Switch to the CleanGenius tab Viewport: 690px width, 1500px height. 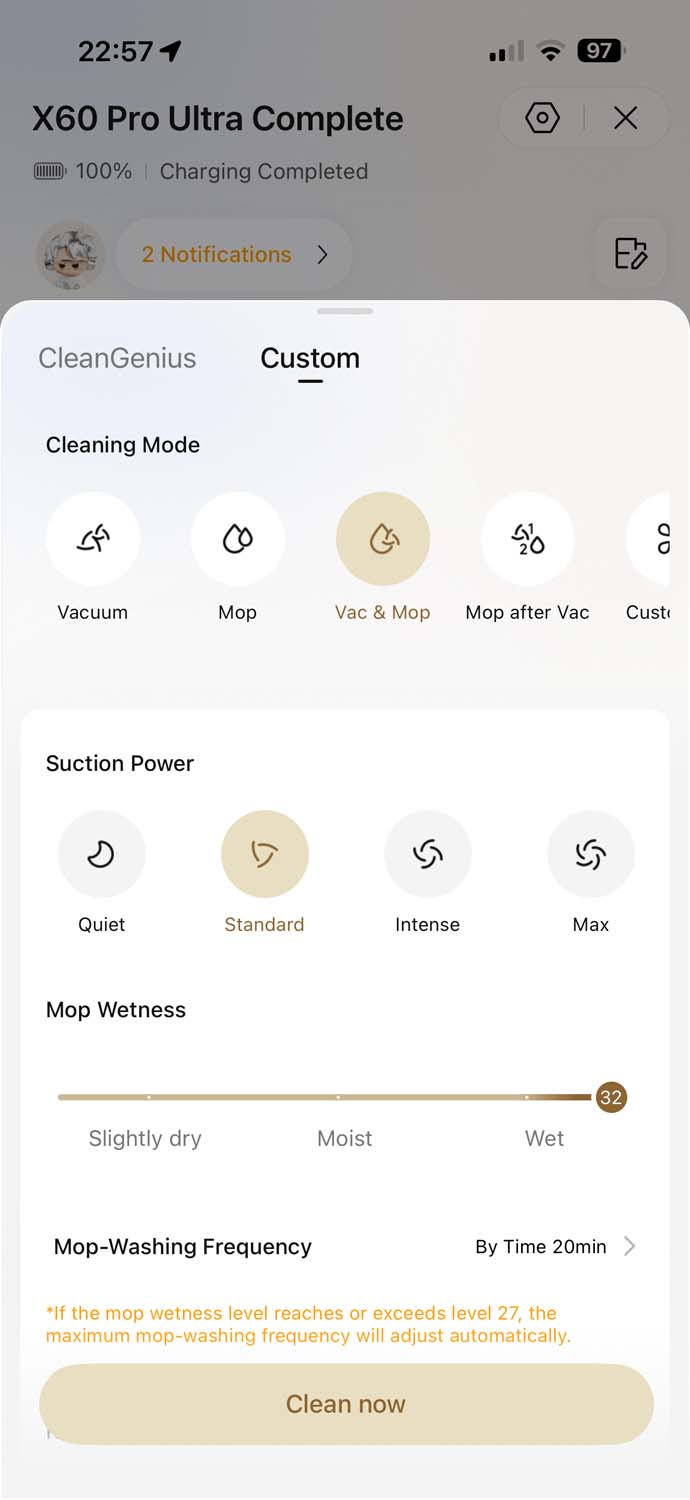(117, 358)
